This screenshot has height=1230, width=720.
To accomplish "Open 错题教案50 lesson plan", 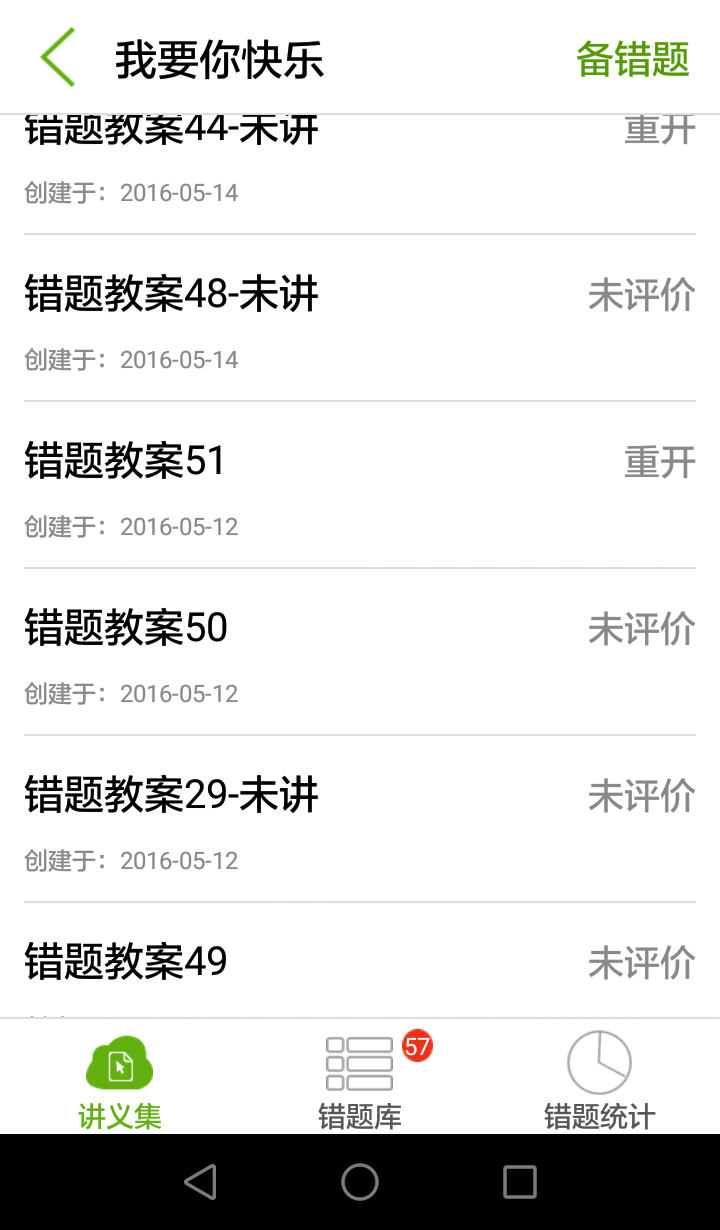I will [x=127, y=629].
